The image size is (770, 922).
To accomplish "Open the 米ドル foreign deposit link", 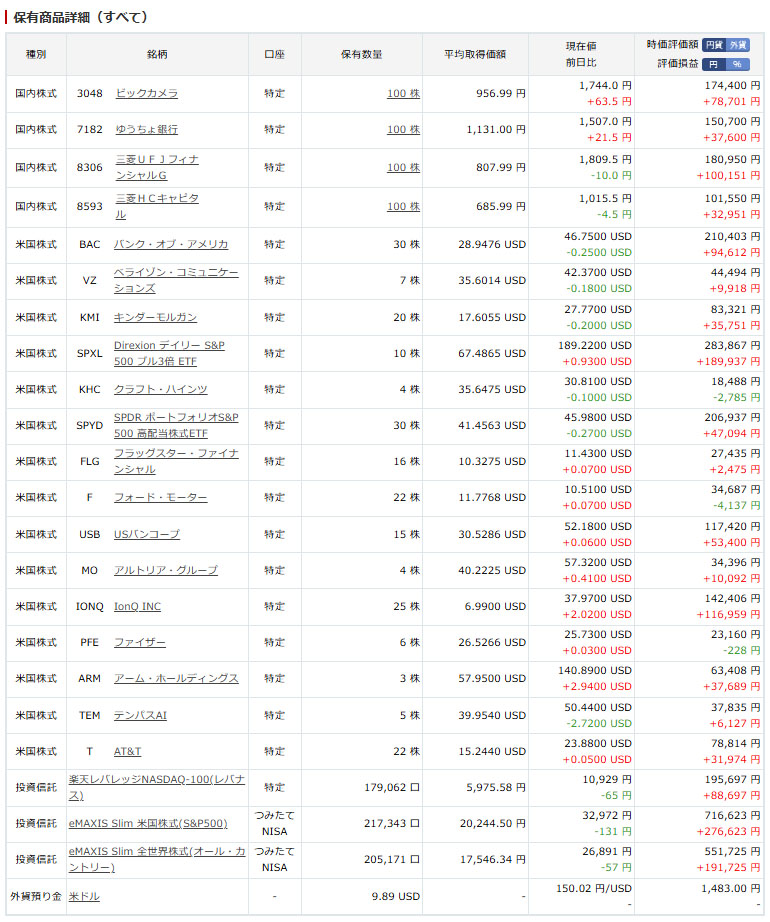I will [83, 896].
